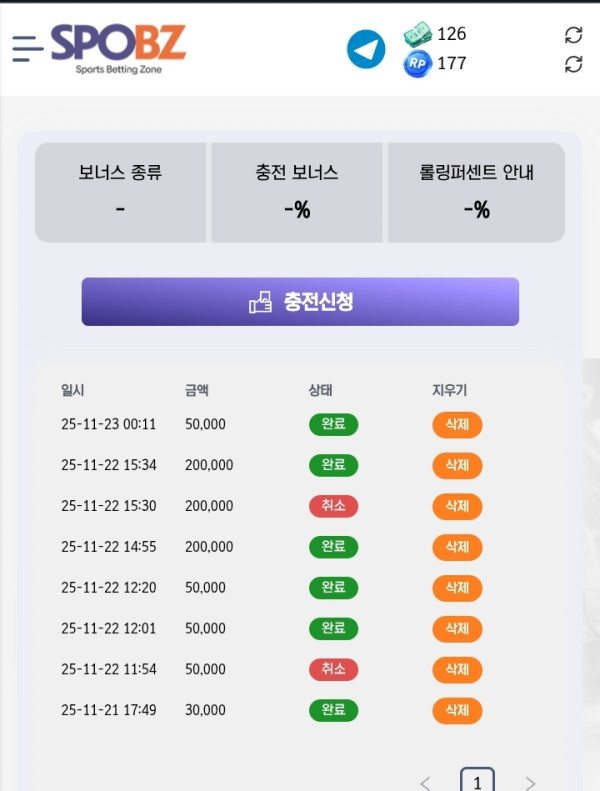Viewport: 600px width, 791px height.
Task: Open the Telegram channel icon
Action: pos(366,49)
